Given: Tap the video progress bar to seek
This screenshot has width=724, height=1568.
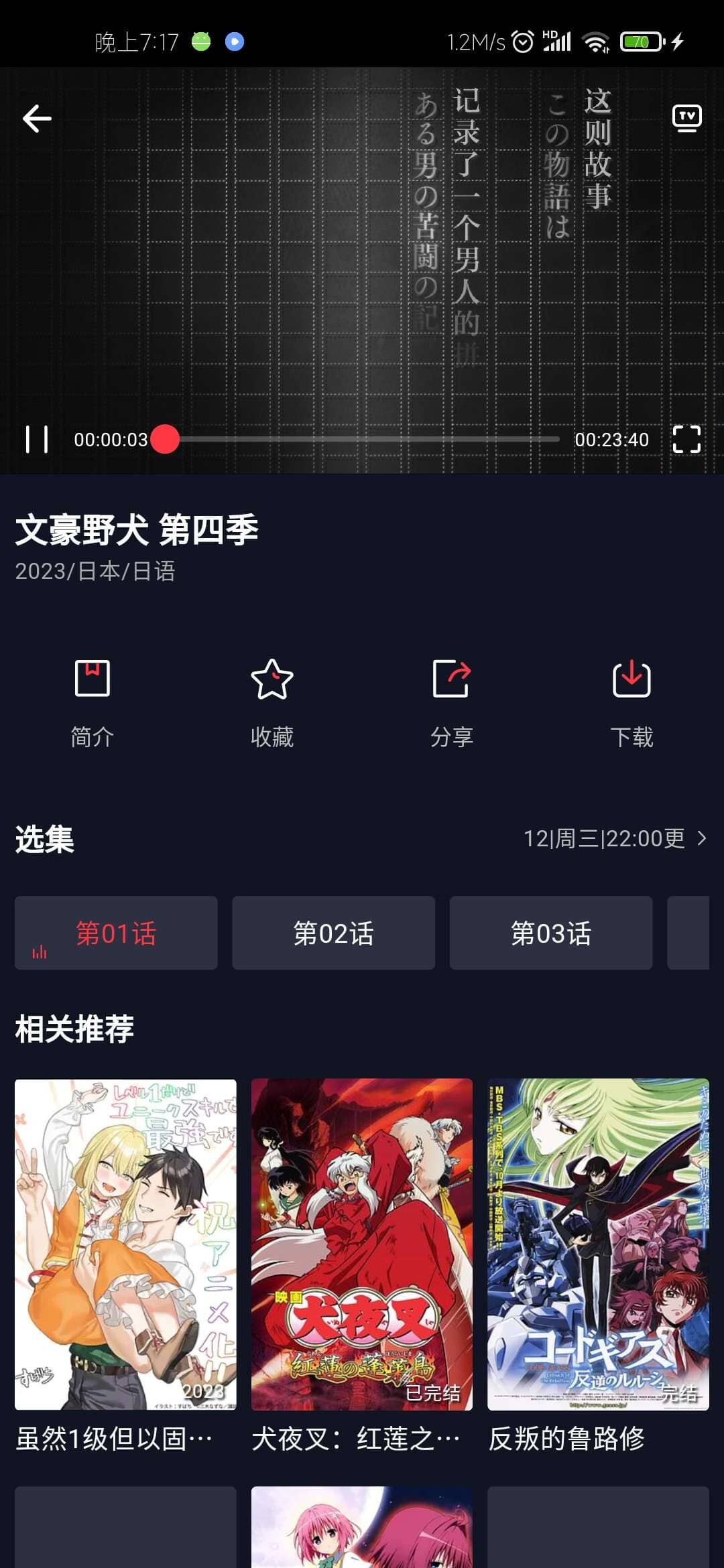Looking at the screenshot, I should pos(362,440).
